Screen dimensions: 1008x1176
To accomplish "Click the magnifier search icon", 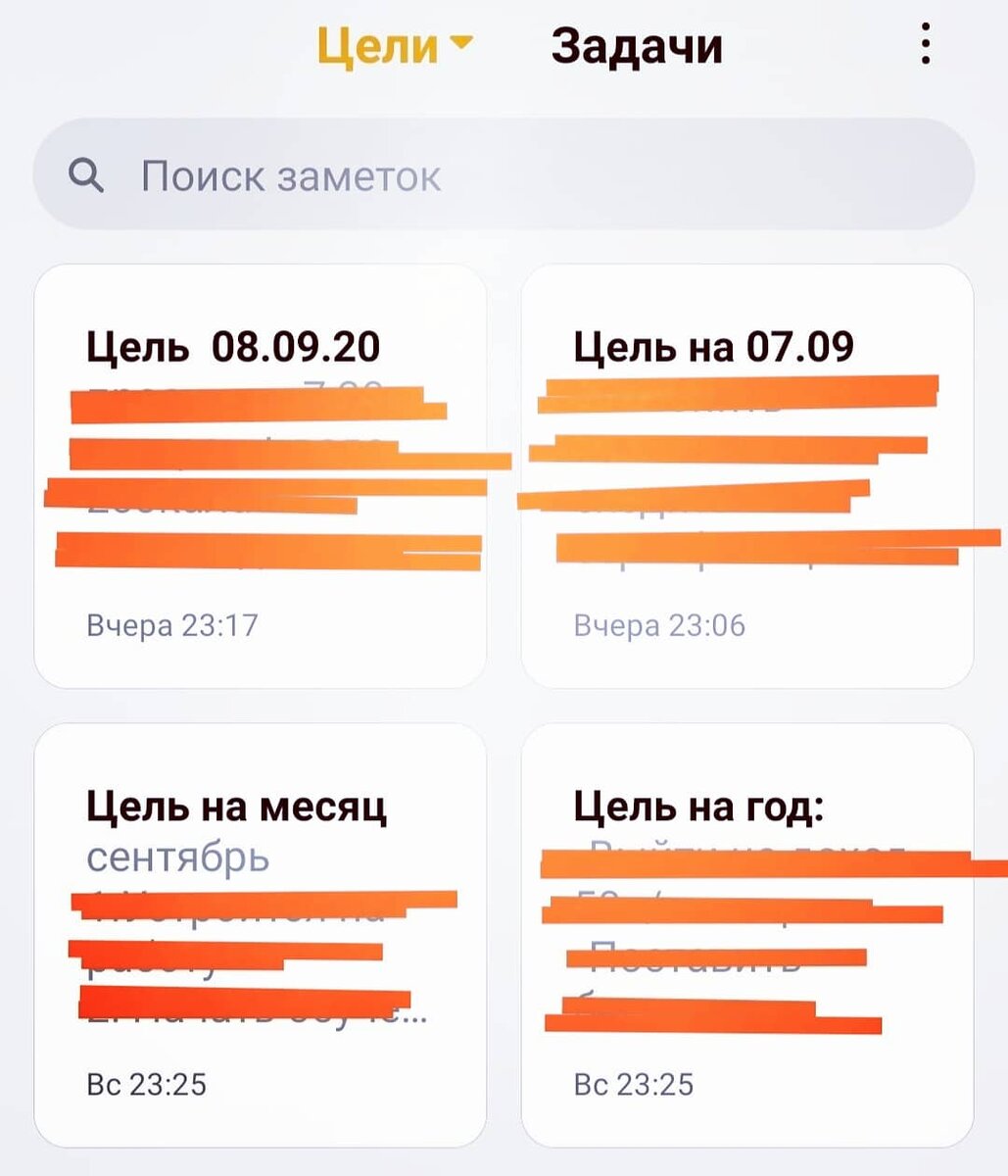I will (x=87, y=176).
